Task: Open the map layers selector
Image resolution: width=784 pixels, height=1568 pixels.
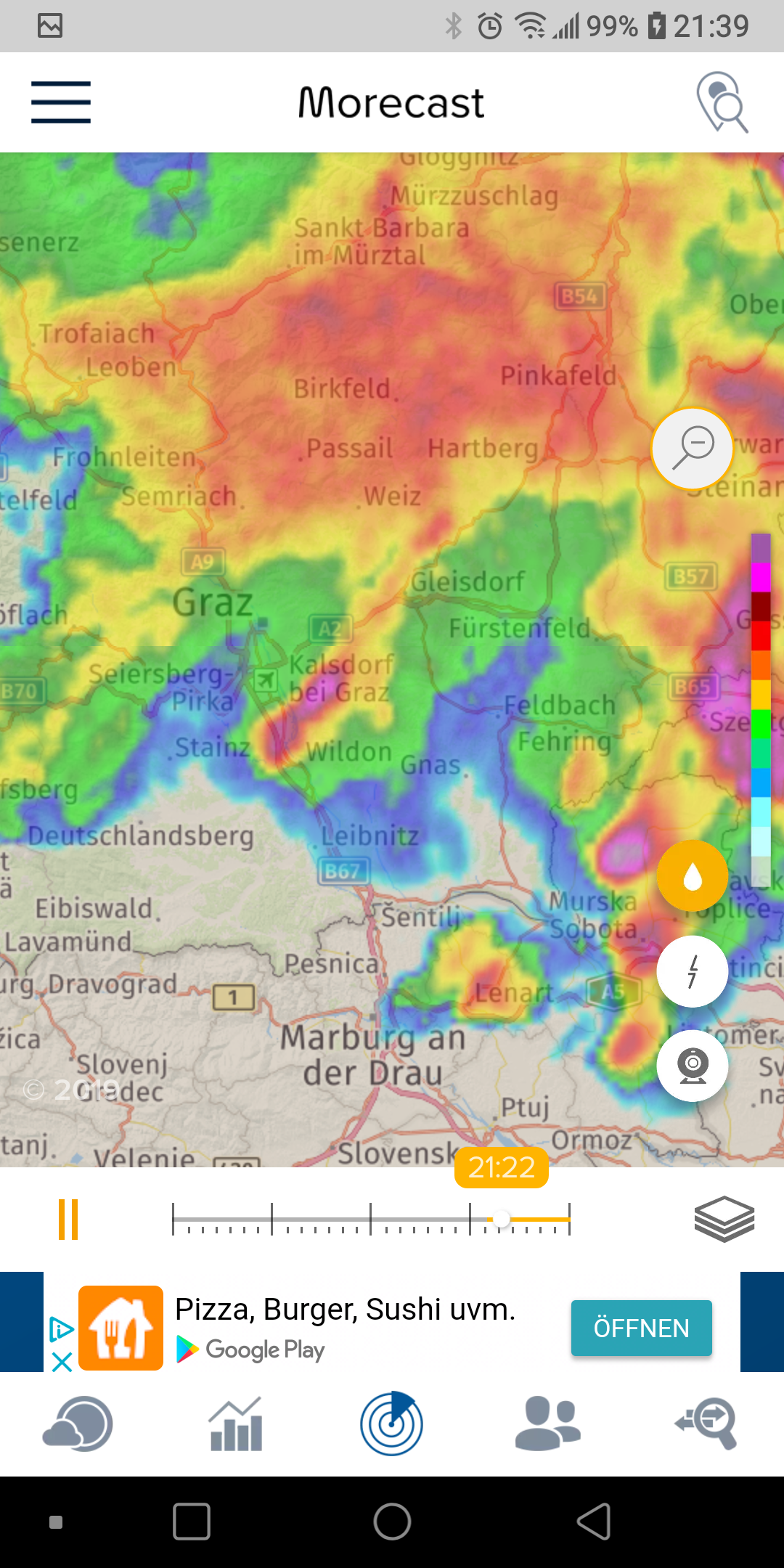Action: point(724,1219)
